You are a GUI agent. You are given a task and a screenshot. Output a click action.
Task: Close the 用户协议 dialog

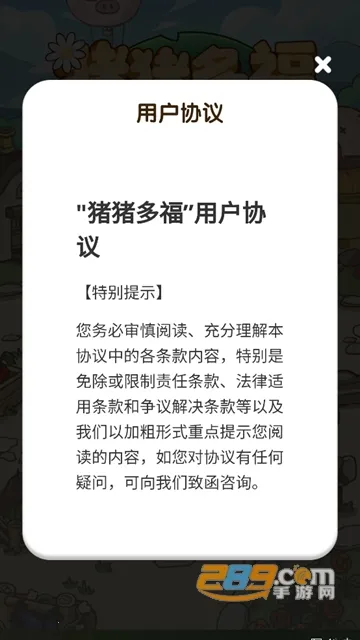tap(323, 64)
